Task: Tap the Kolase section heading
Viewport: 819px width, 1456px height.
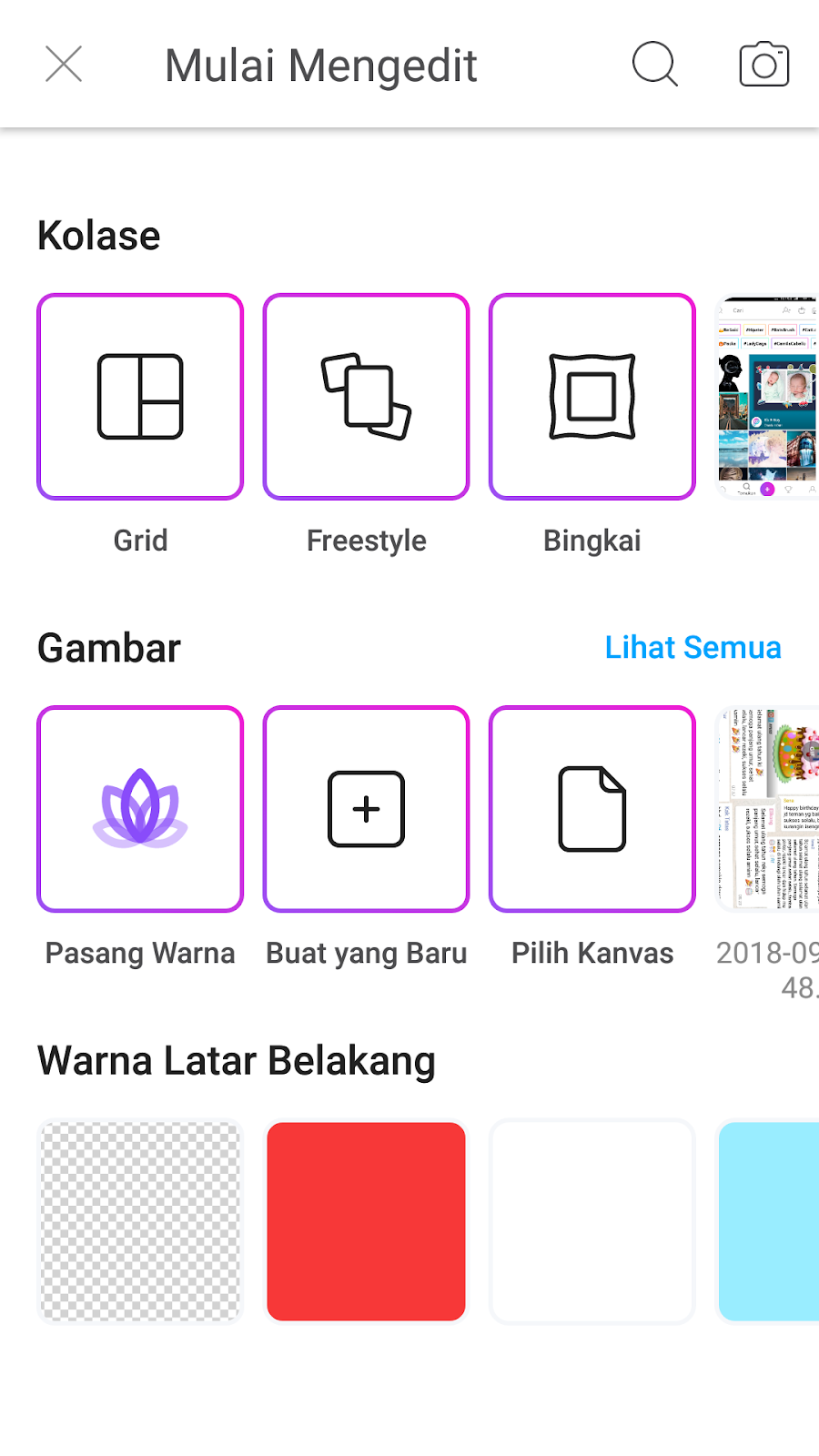Action: (97, 235)
